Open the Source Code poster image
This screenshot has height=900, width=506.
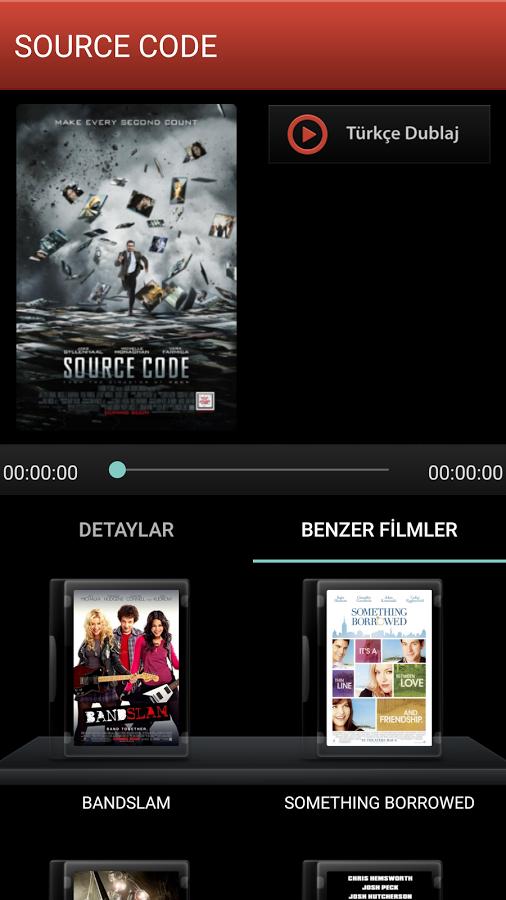tap(126, 267)
